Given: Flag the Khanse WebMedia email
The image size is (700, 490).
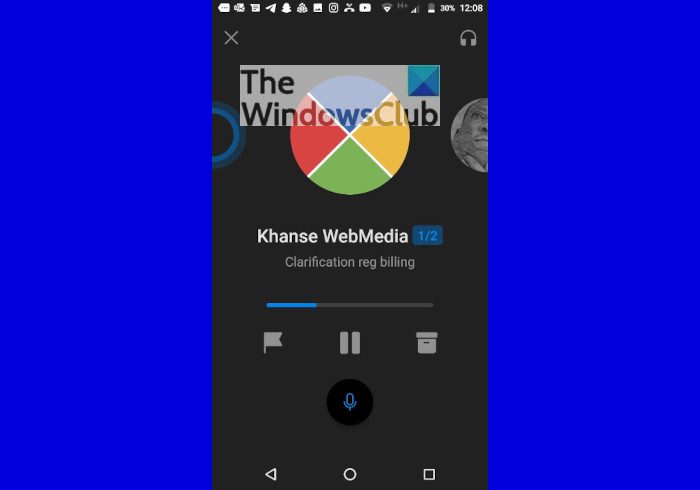Looking at the screenshot, I should coord(273,343).
